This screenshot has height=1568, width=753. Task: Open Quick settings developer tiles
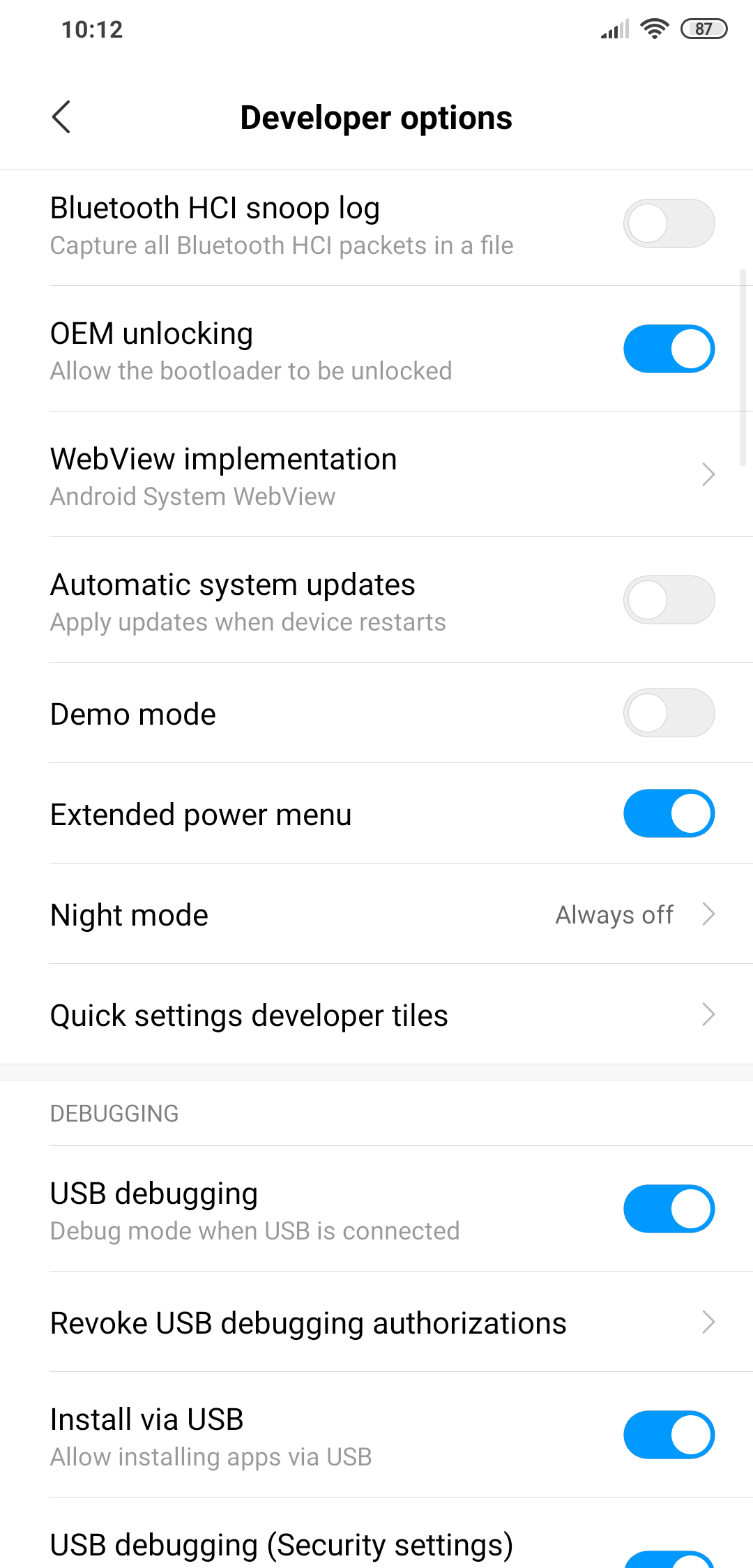[376, 1014]
